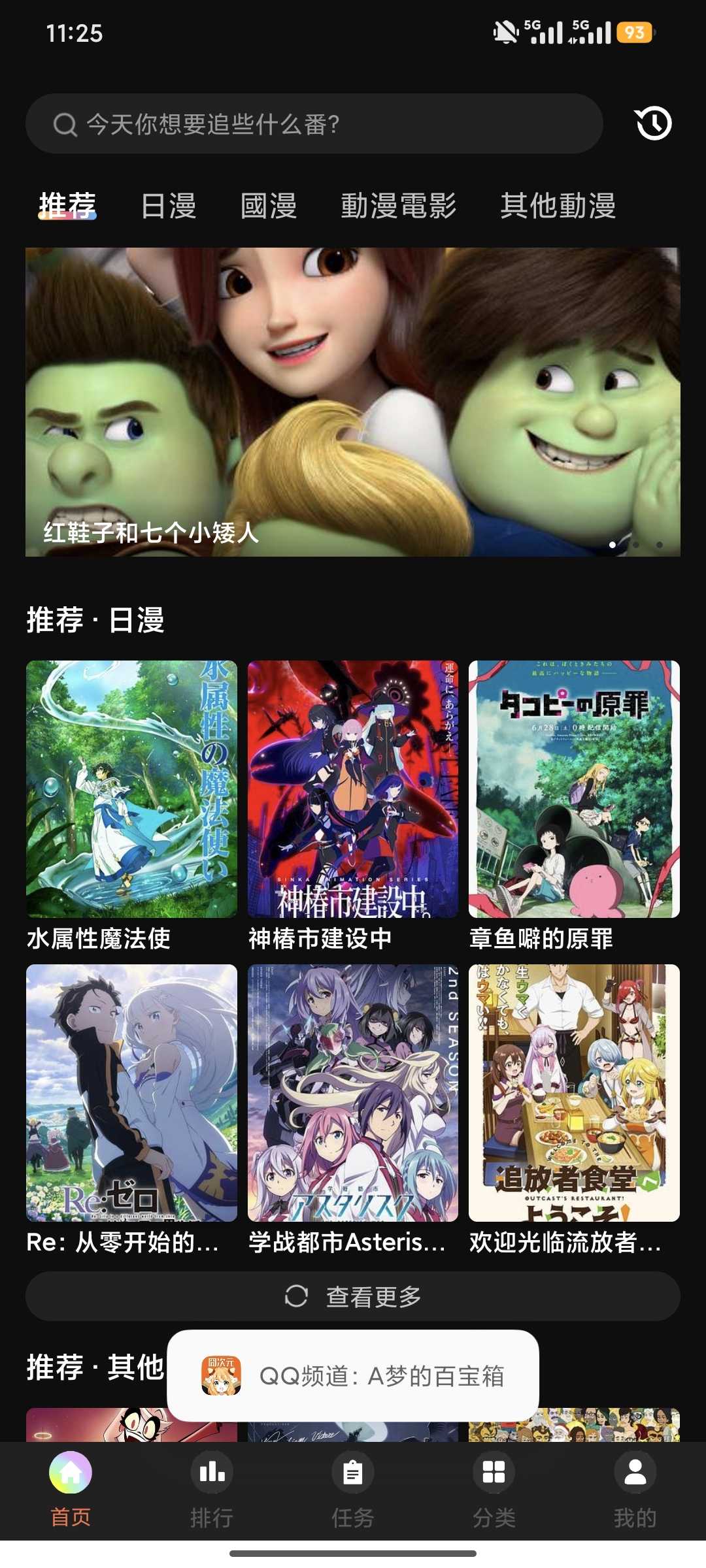
Task: Open the QQ频道: A梦的百宝箱 popup
Action: (x=353, y=1376)
